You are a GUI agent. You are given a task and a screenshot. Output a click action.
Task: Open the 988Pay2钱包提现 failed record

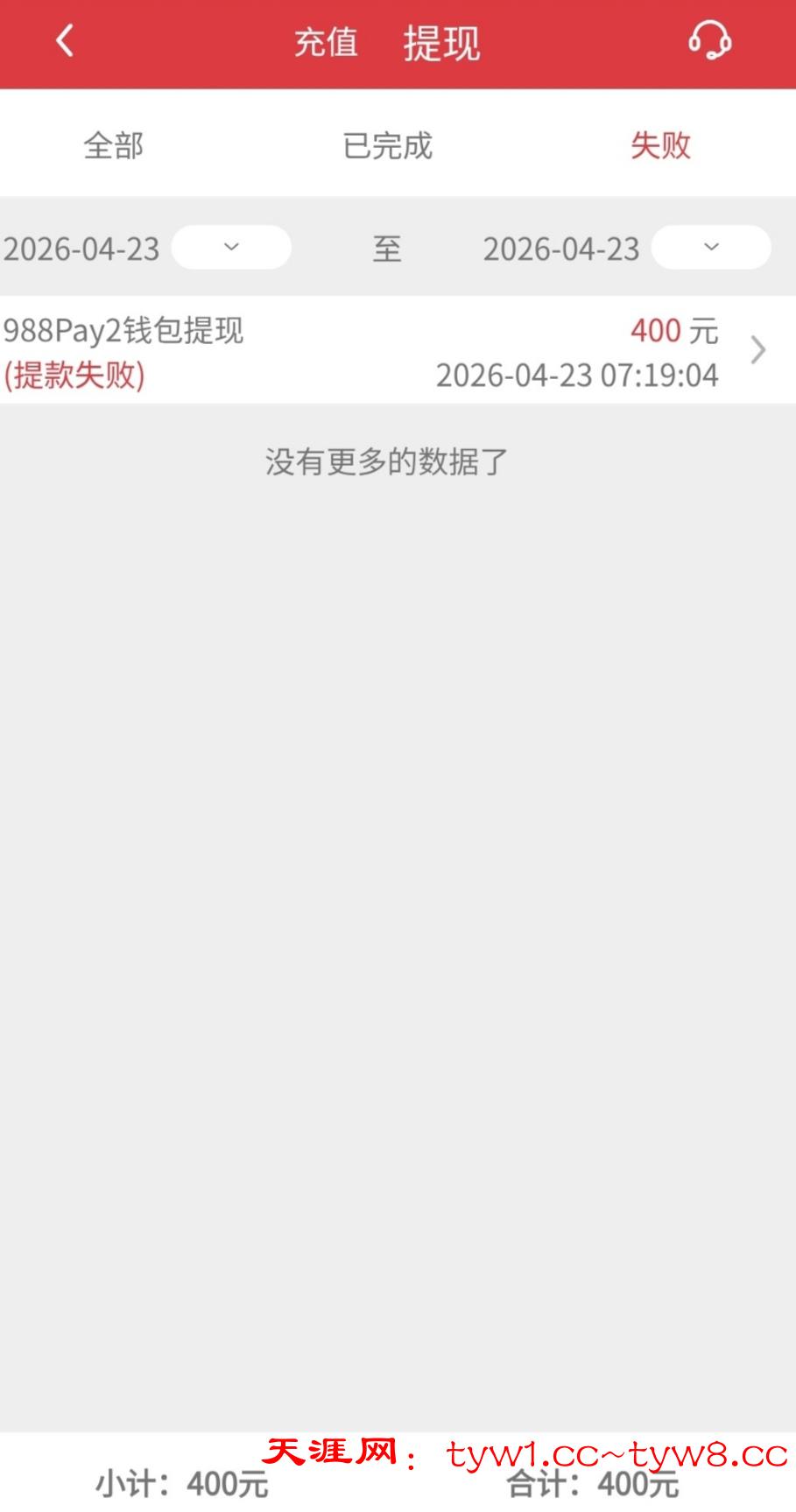coord(398,351)
